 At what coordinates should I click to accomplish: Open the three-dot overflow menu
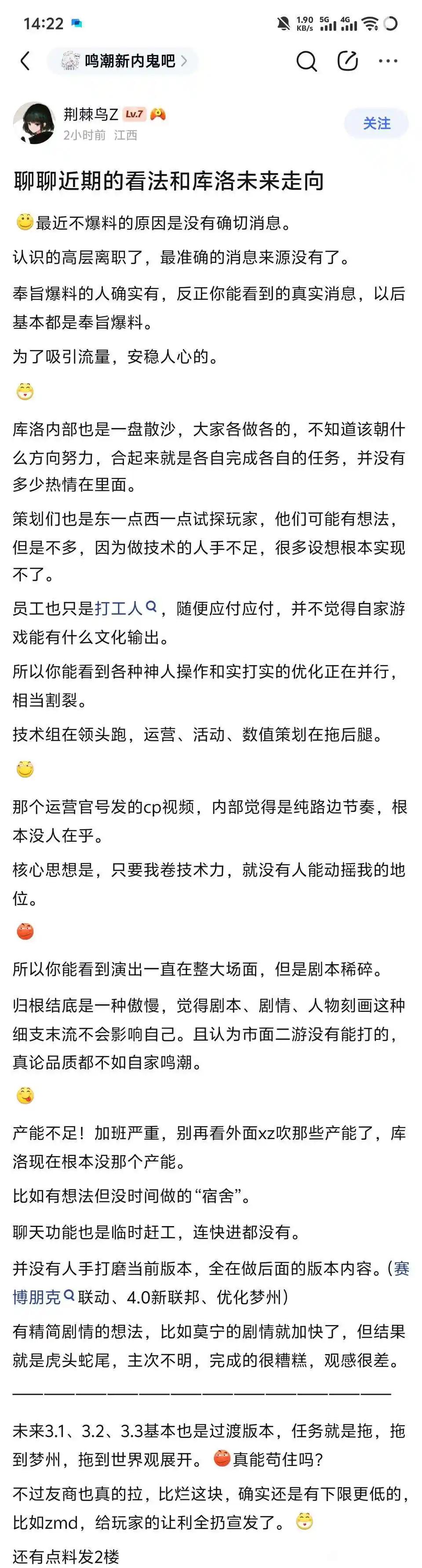tap(388, 61)
